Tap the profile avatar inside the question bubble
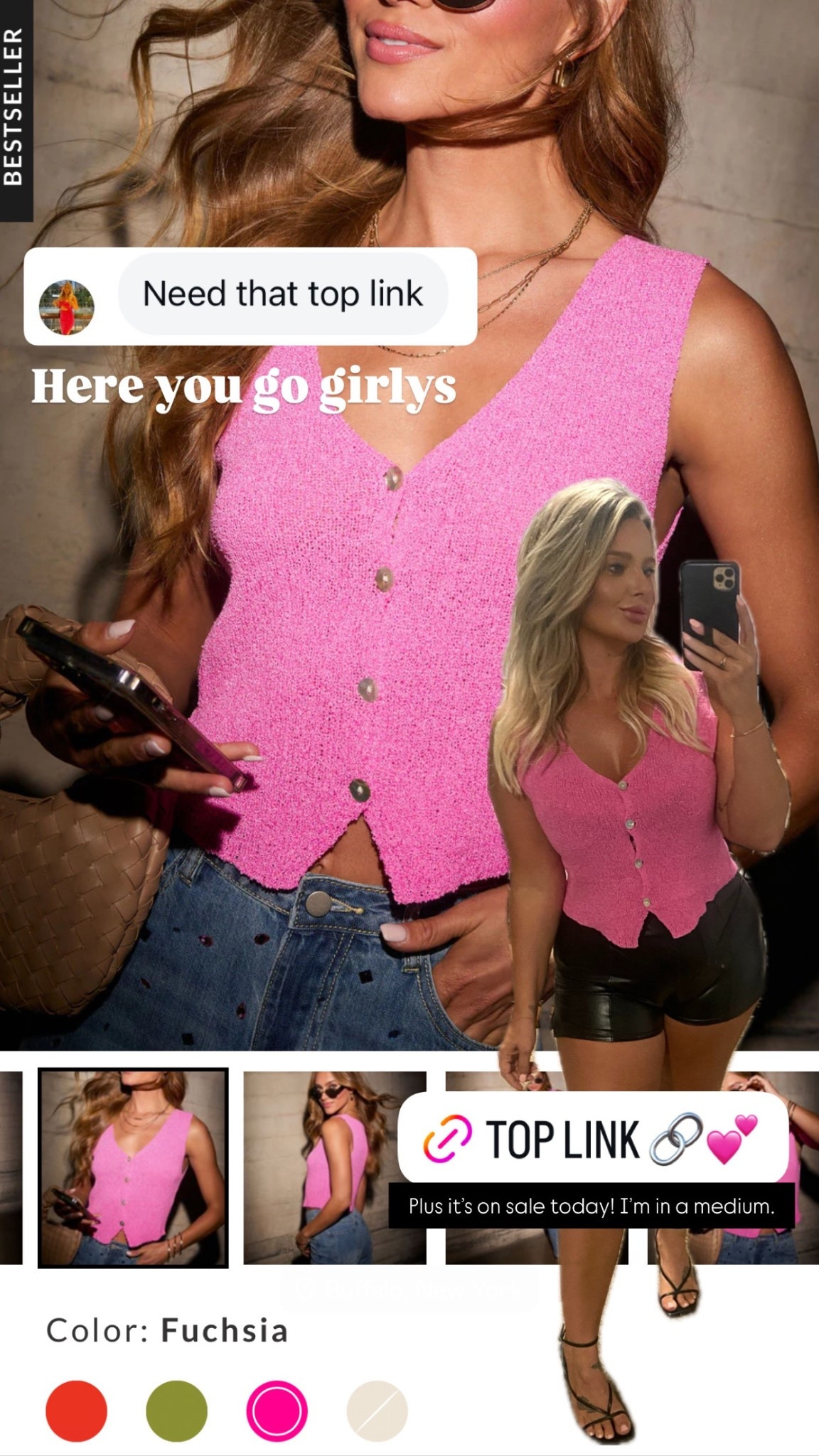The height and width of the screenshot is (1456, 819). (69, 304)
